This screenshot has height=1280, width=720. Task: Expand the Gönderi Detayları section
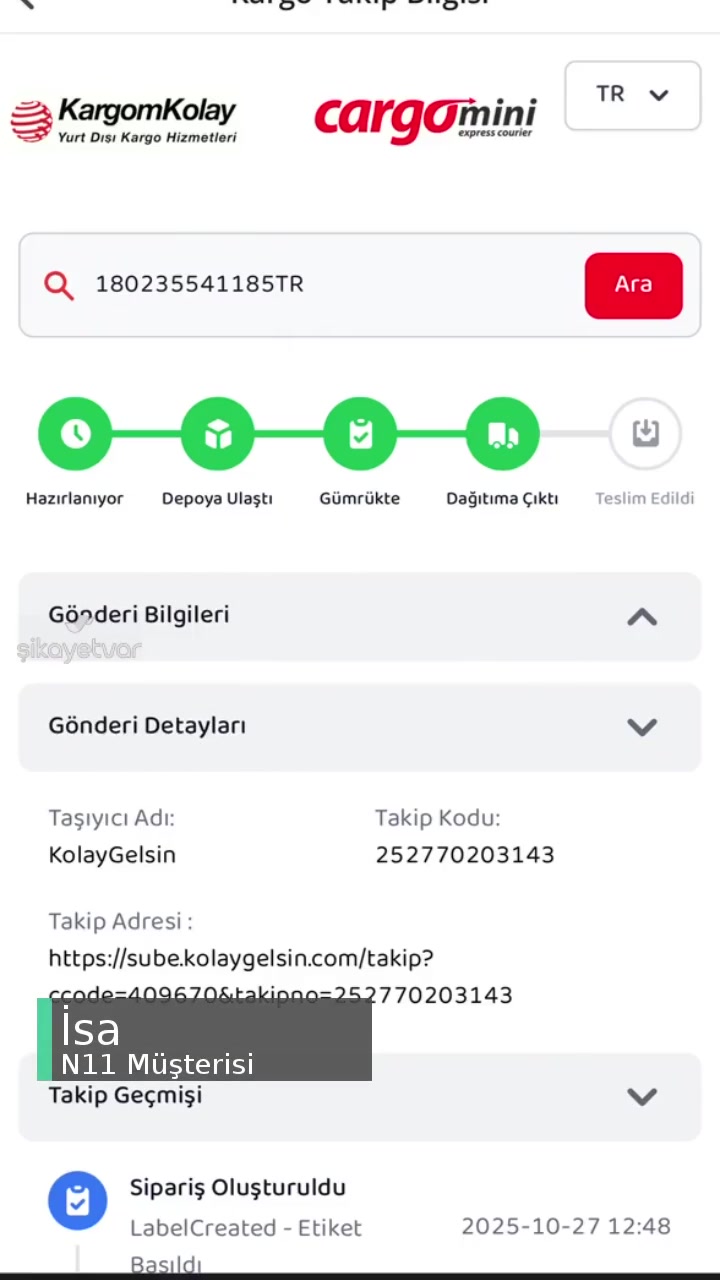[641, 727]
